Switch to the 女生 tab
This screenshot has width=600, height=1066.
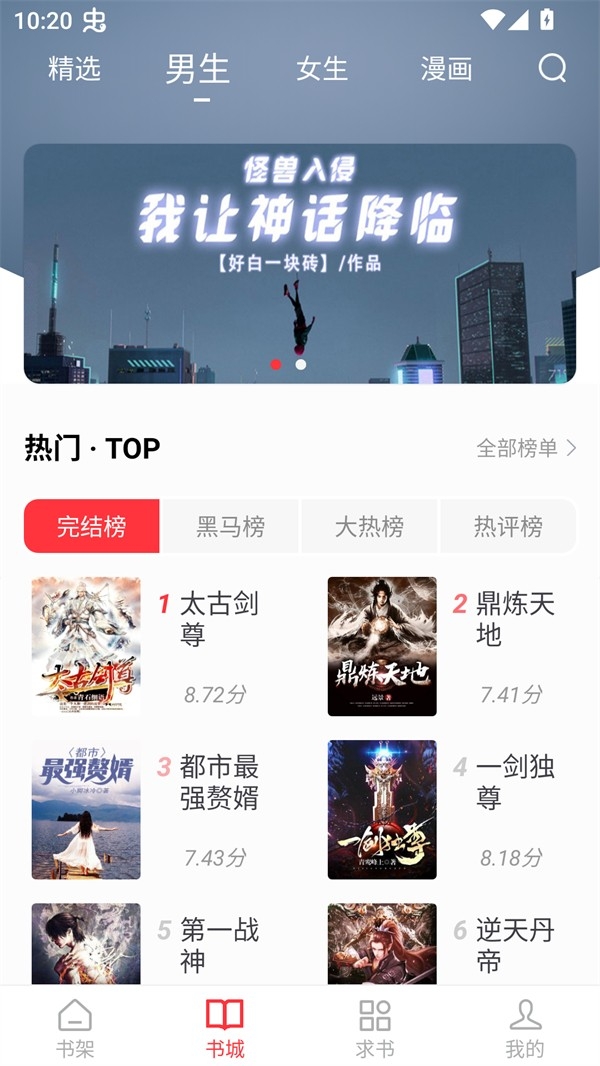tap(322, 69)
